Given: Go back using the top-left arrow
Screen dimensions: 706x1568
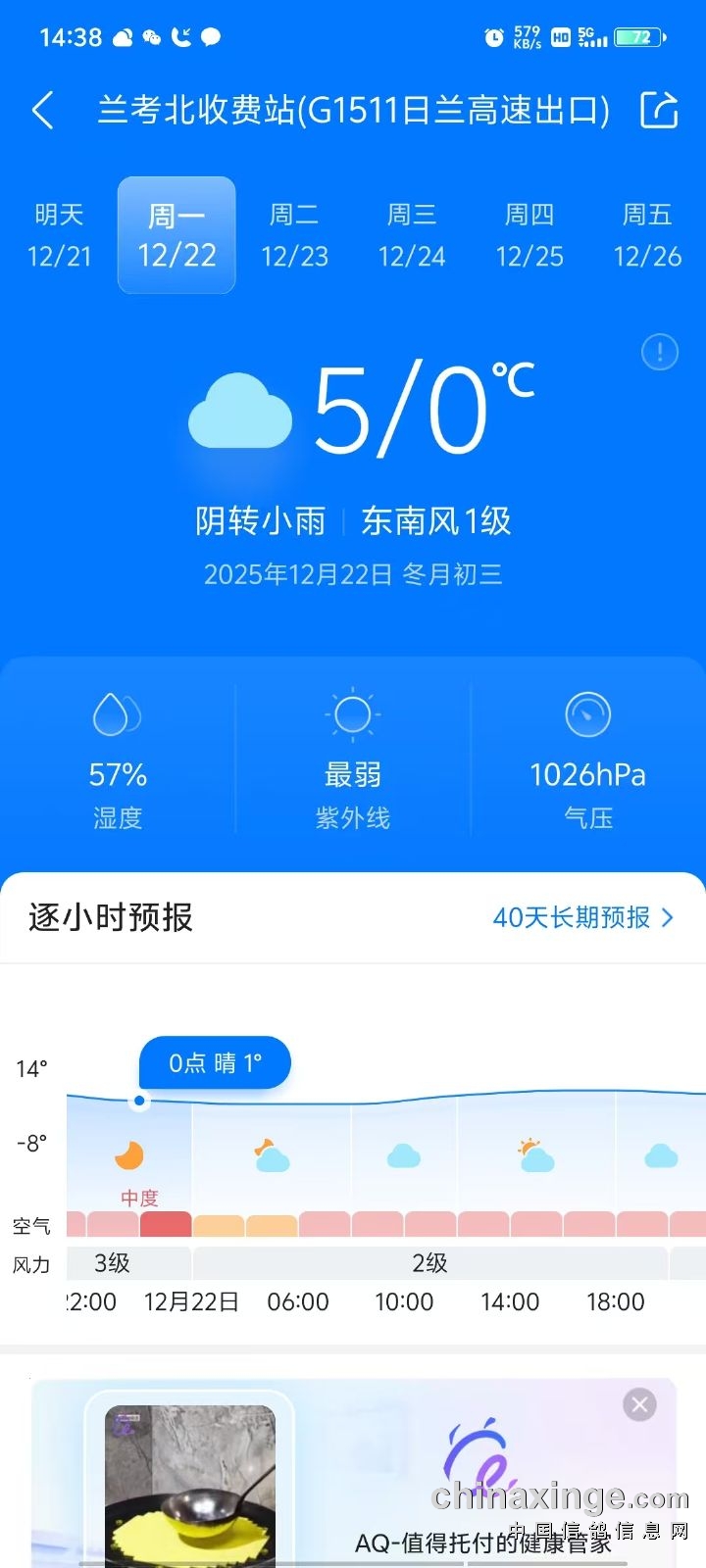Looking at the screenshot, I should coord(43,110).
